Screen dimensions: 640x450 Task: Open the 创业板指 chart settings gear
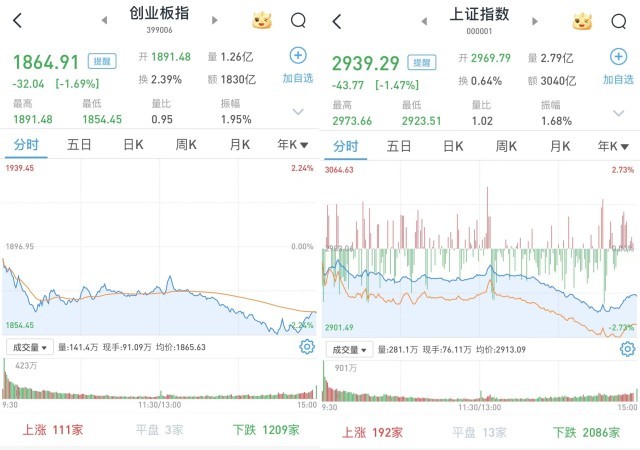point(306,347)
